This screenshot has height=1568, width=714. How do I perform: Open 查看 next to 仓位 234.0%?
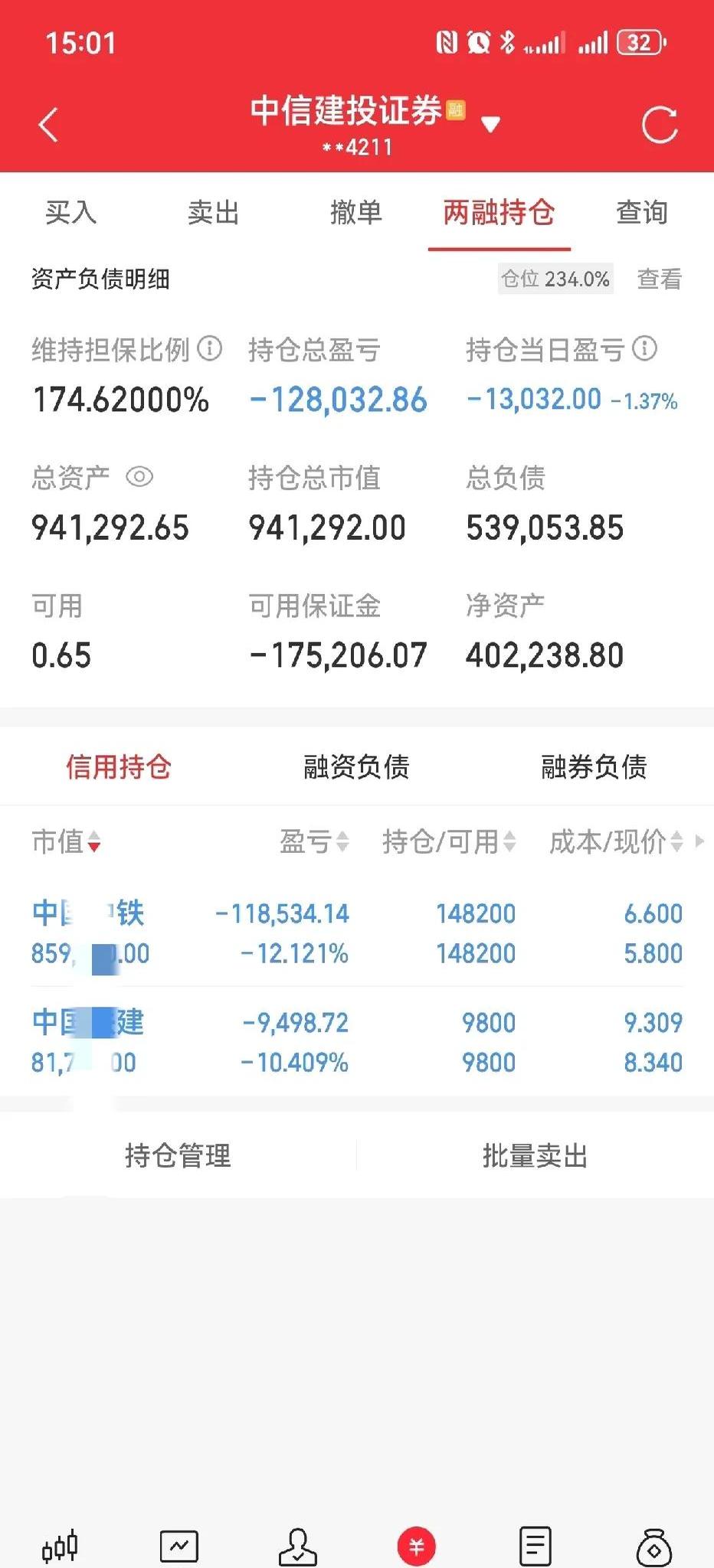click(x=657, y=279)
